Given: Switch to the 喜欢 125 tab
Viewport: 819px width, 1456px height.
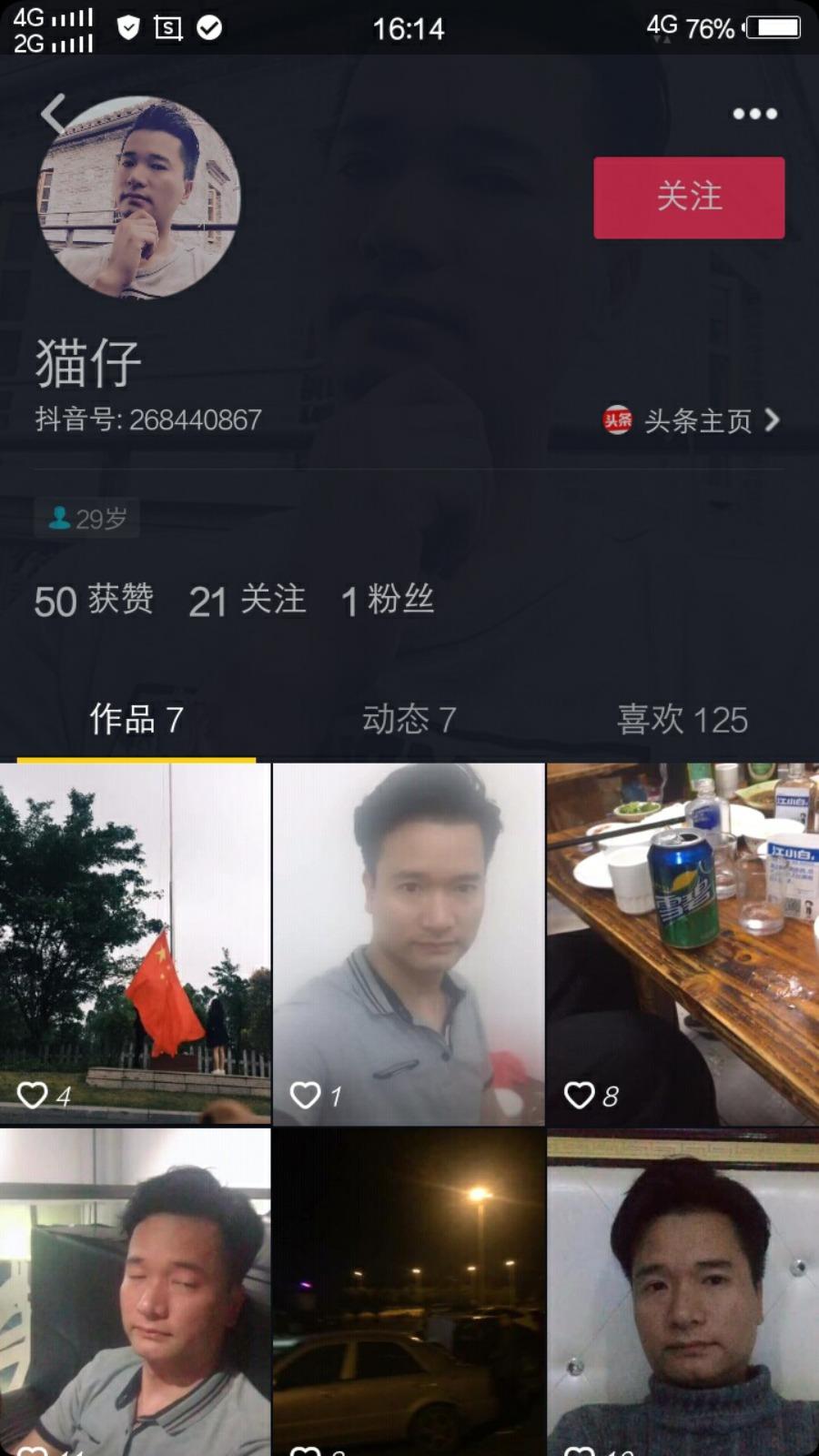Looking at the screenshot, I should pyautogui.click(x=682, y=720).
